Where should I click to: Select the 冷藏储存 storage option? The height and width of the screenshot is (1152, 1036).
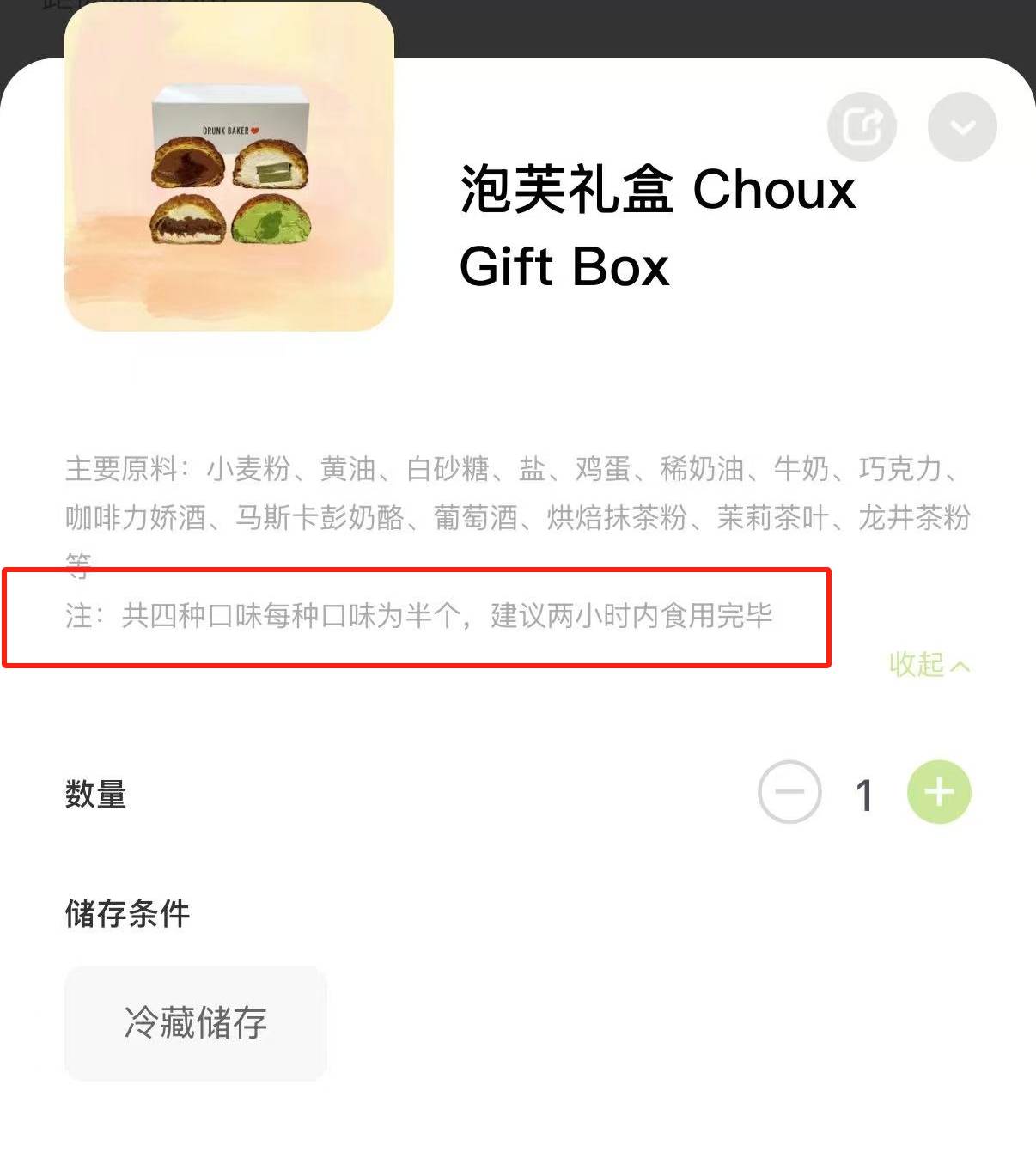tap(196, 1022)
